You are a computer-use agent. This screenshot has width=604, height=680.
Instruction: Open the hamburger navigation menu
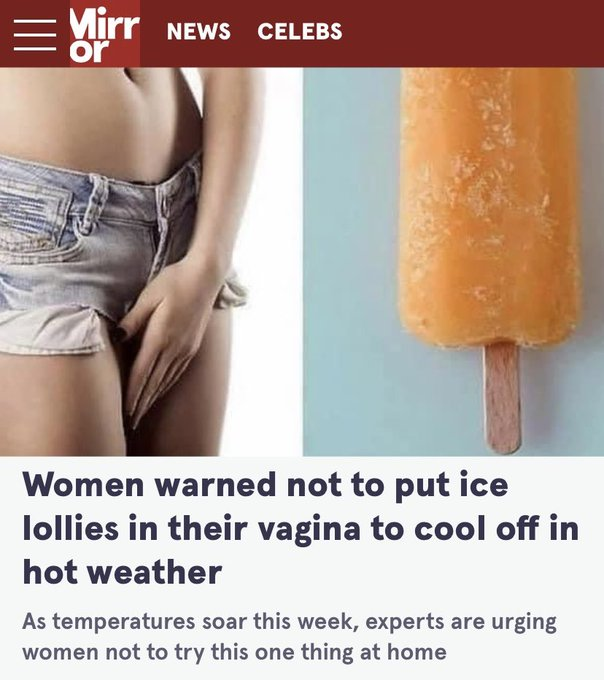point(34,31)
